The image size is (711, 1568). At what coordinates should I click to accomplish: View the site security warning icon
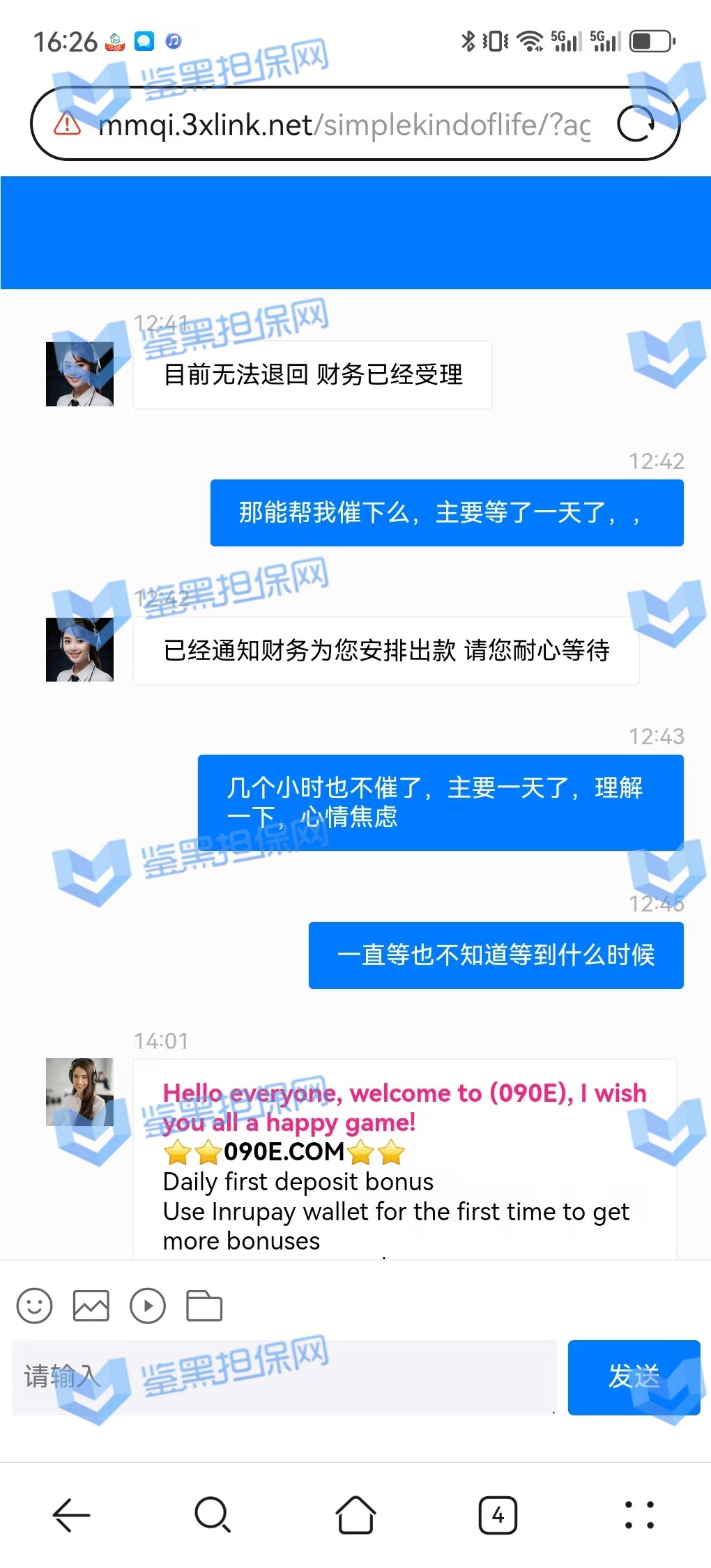click(68, 124)
